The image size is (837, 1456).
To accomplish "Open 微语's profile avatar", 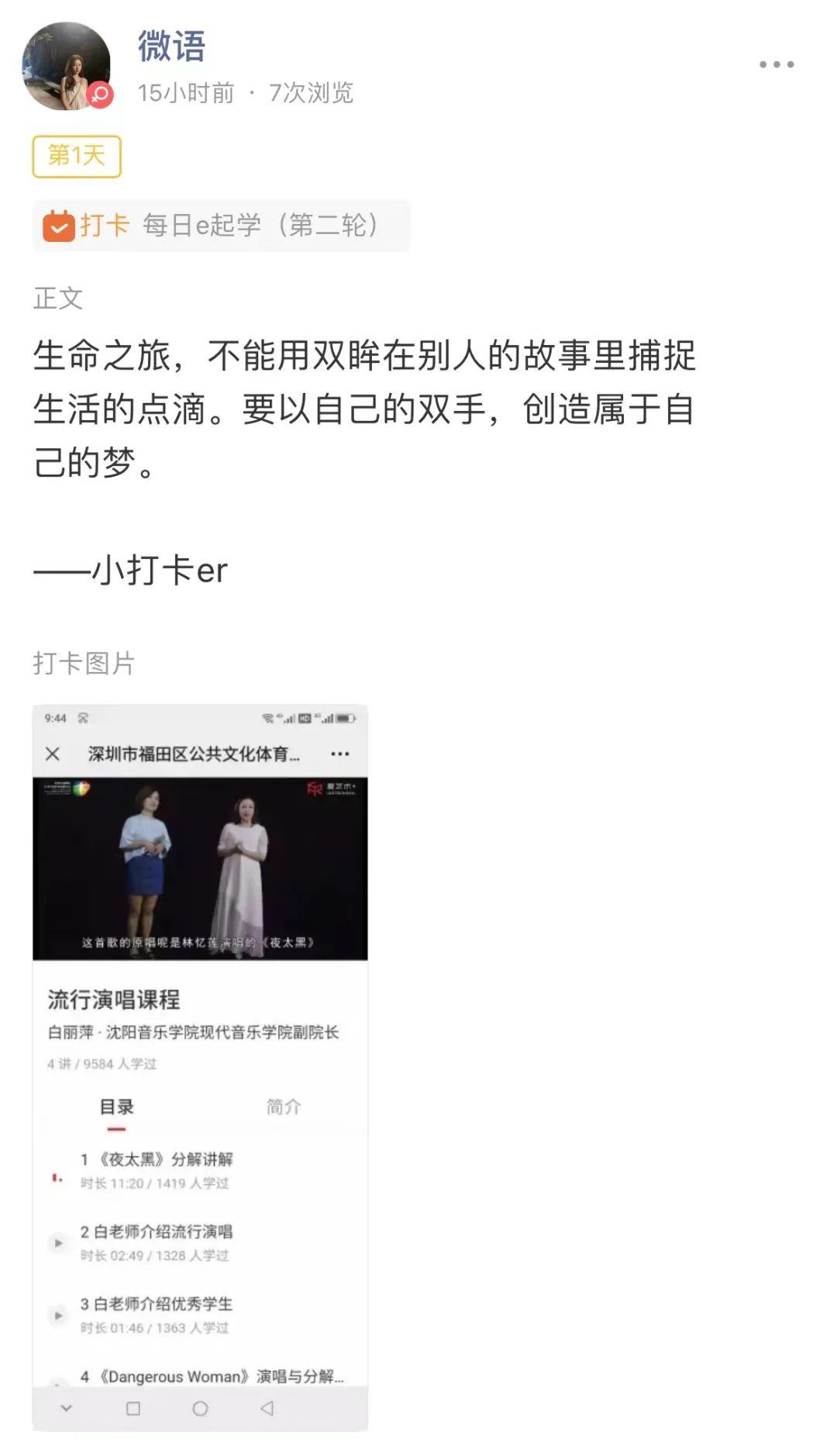I will 66,67.
